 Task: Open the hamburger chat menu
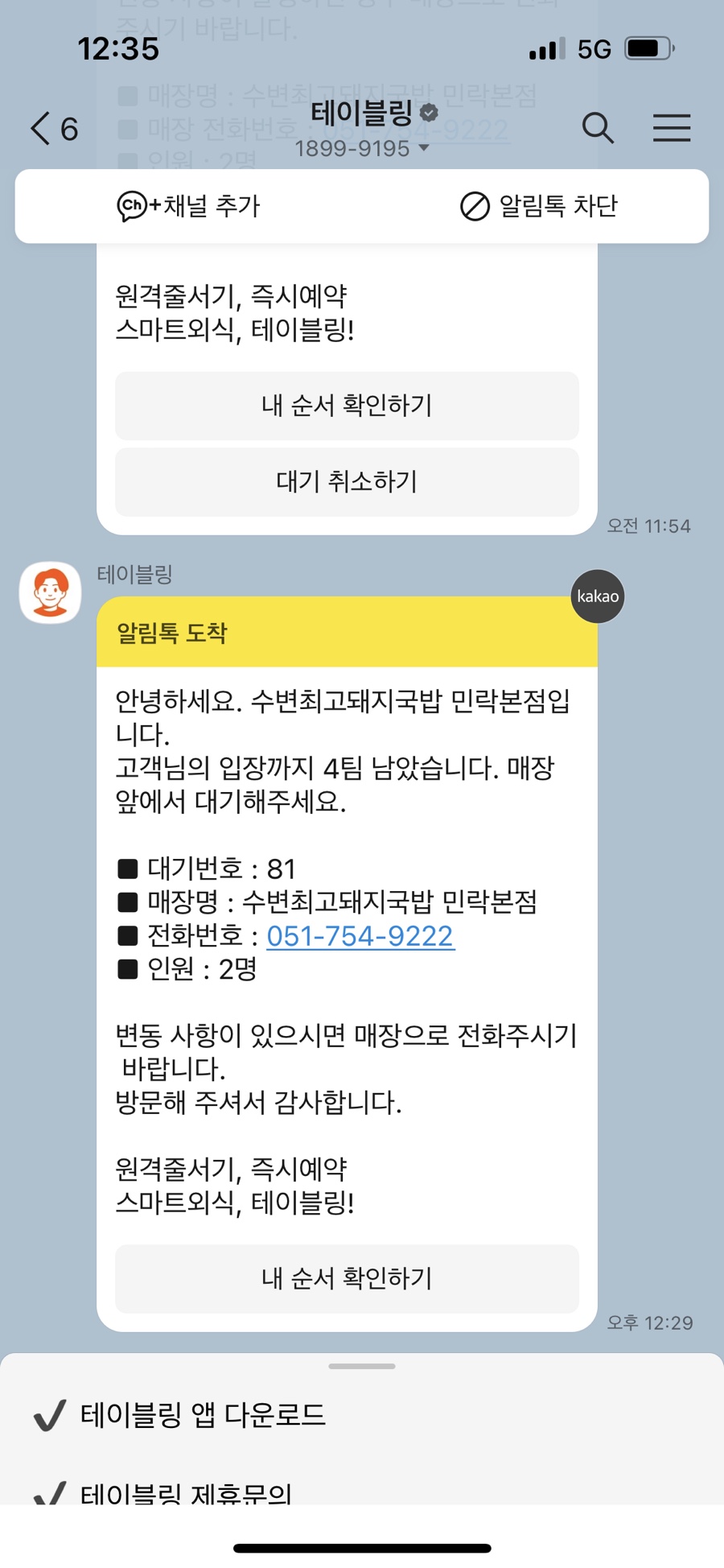671,128
